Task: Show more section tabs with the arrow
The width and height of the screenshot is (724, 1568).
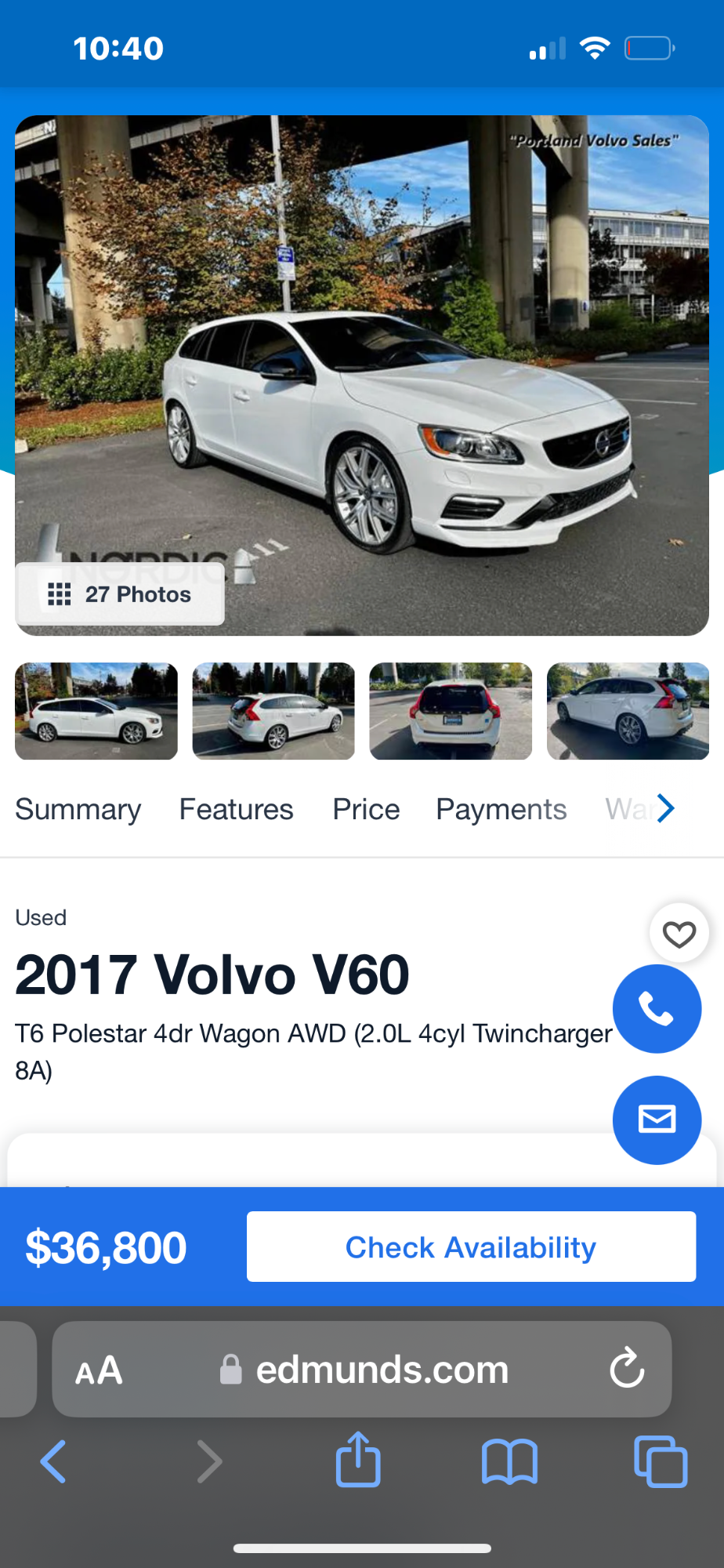Action: [x=665, y=808]
